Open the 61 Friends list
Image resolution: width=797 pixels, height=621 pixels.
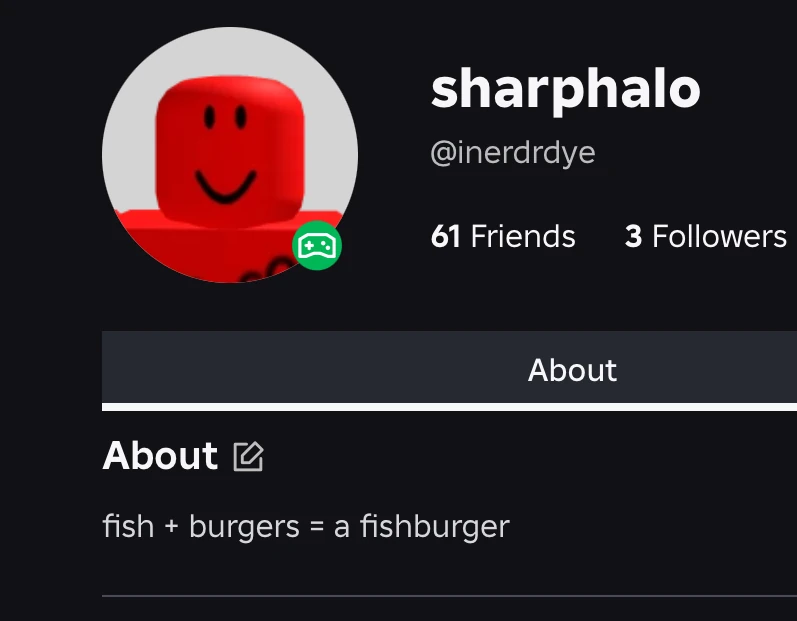[x=503, y=237]
